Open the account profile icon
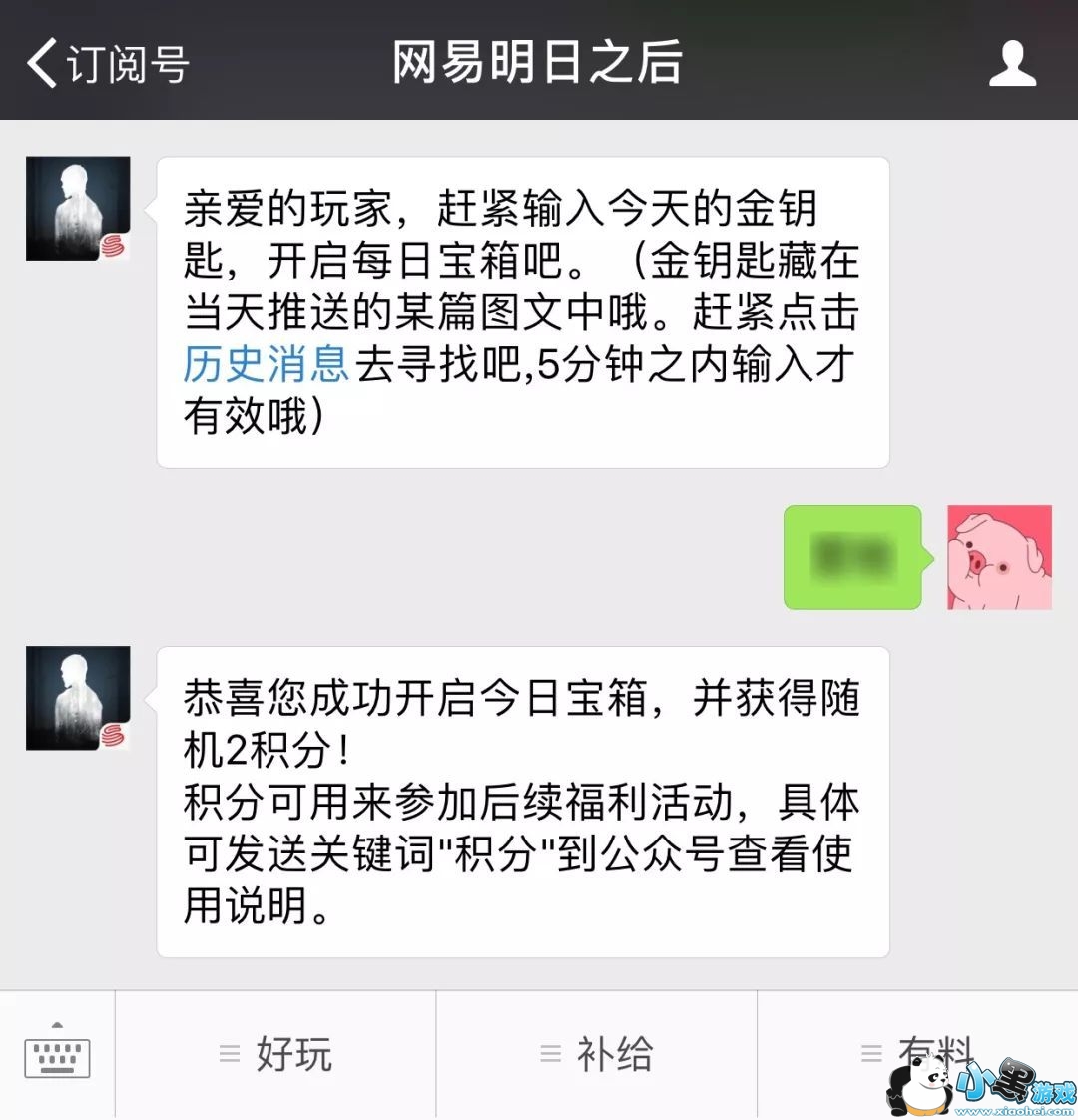Image resolution: width=1078 pixels, height=1120 pixels. click(x=1012, y=63)
